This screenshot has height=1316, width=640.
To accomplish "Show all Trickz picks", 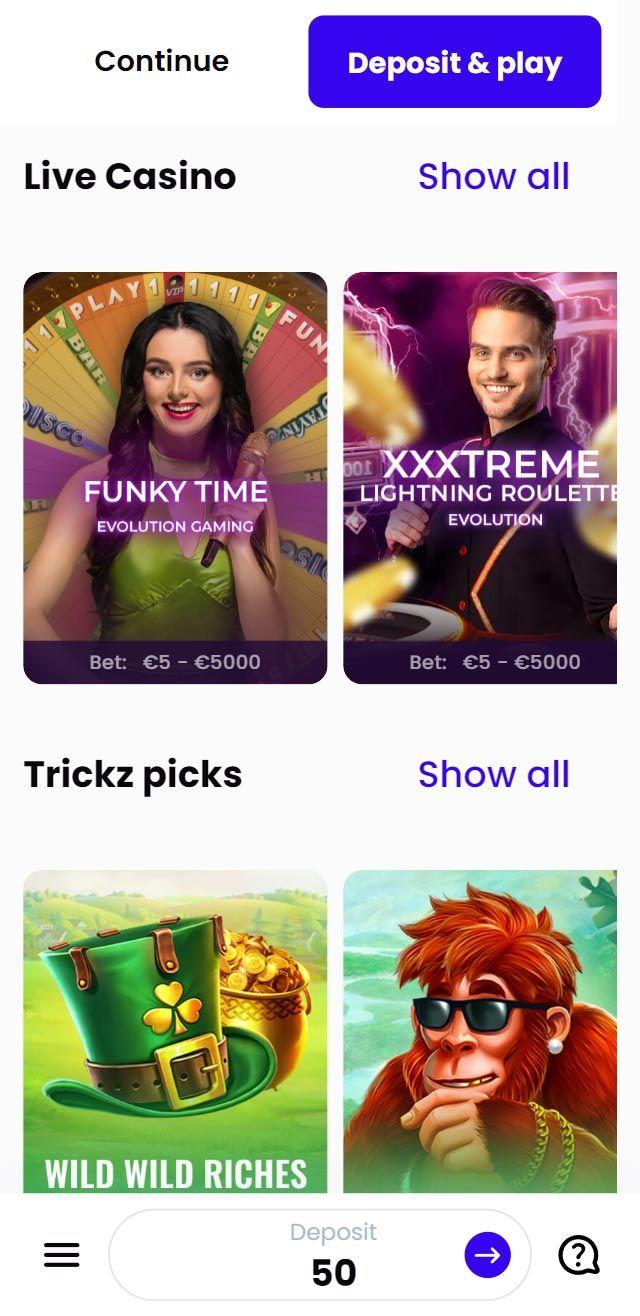I will pyautogui.click(x=494, y=774).
